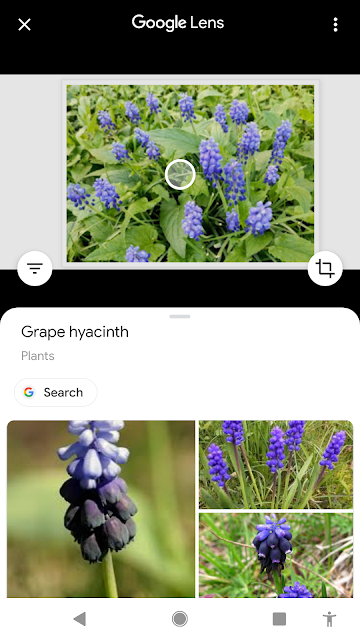Search Google for Grape hyacinth

[x=56, y=392]
